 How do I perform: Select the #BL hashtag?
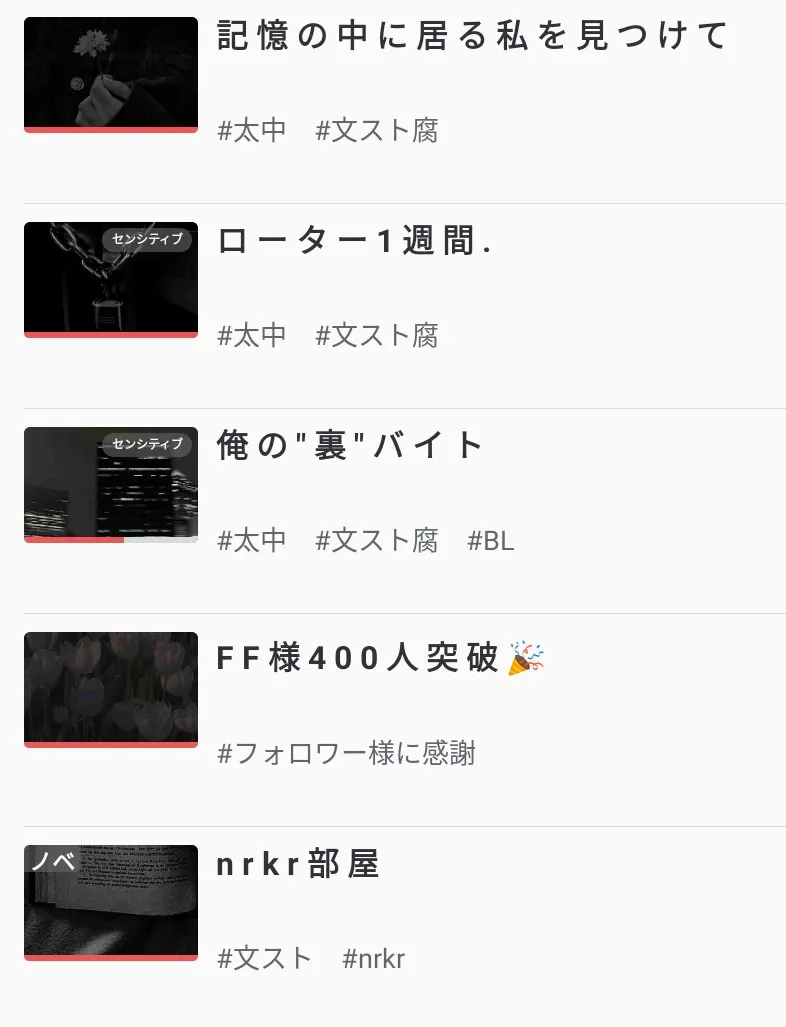(x=491, y=541)
